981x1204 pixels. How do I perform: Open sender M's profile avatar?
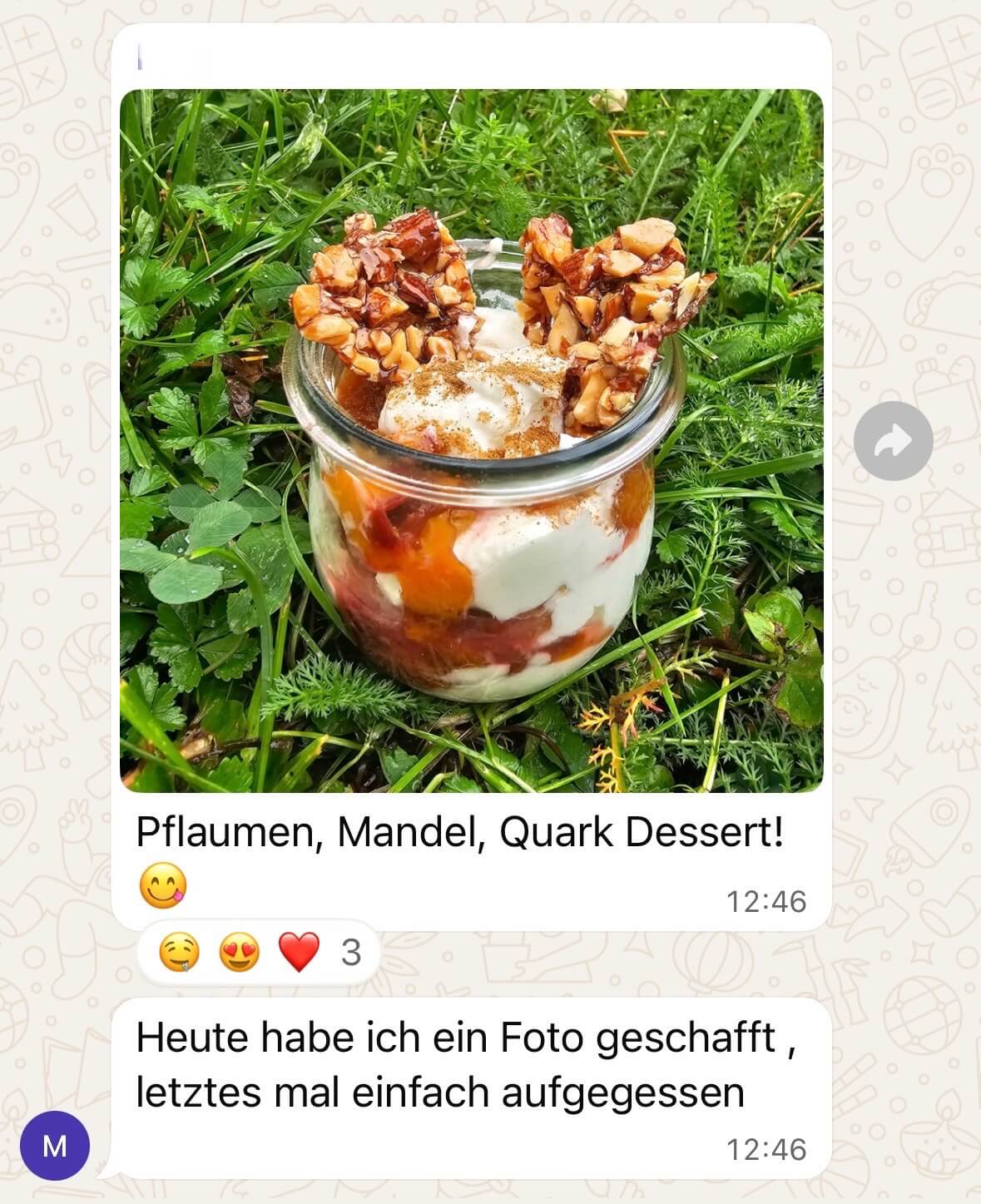point(54,1147)
